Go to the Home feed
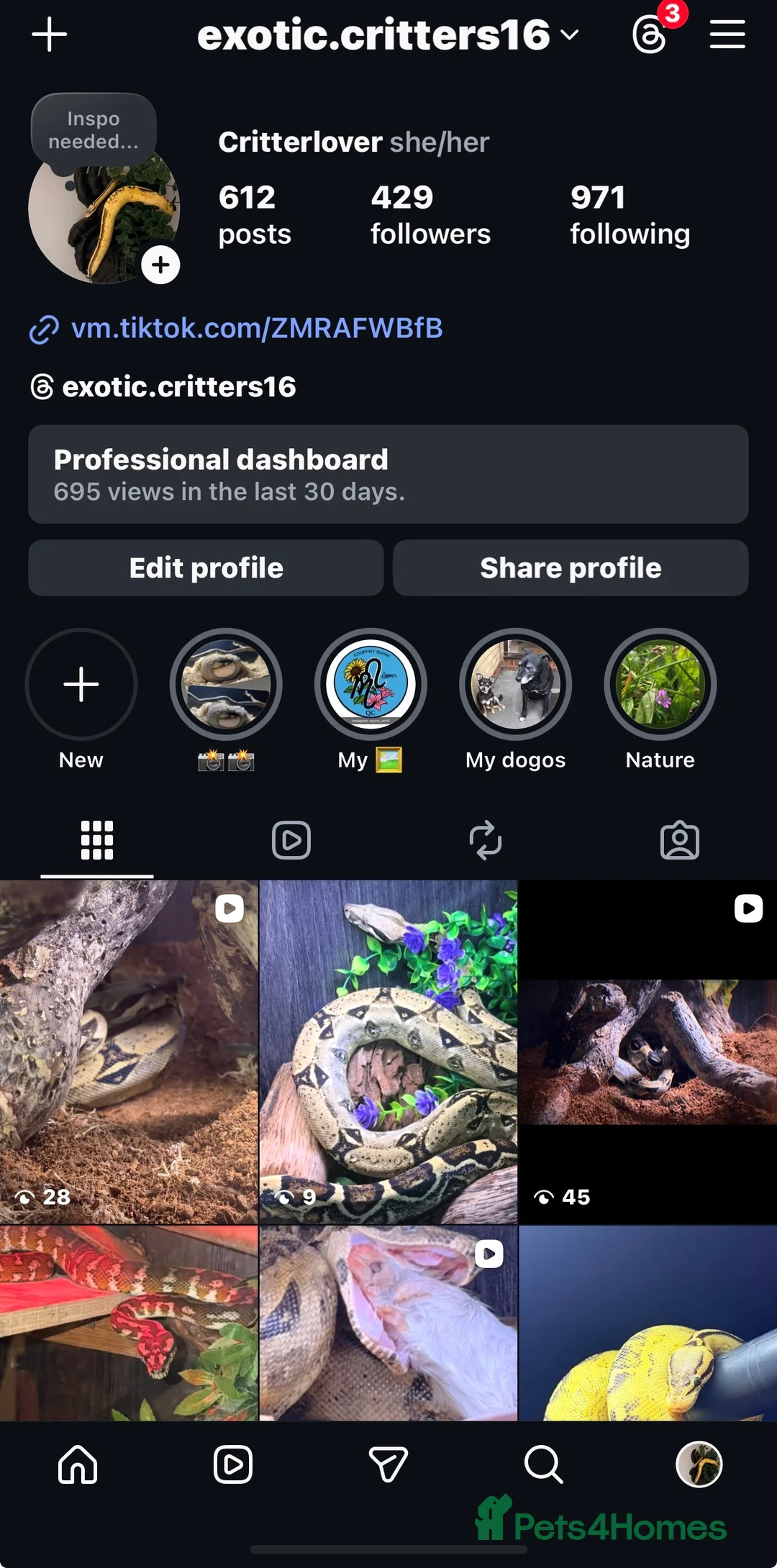The image size is (777, 1568). pyautogui.click(x=78, y=1464)
